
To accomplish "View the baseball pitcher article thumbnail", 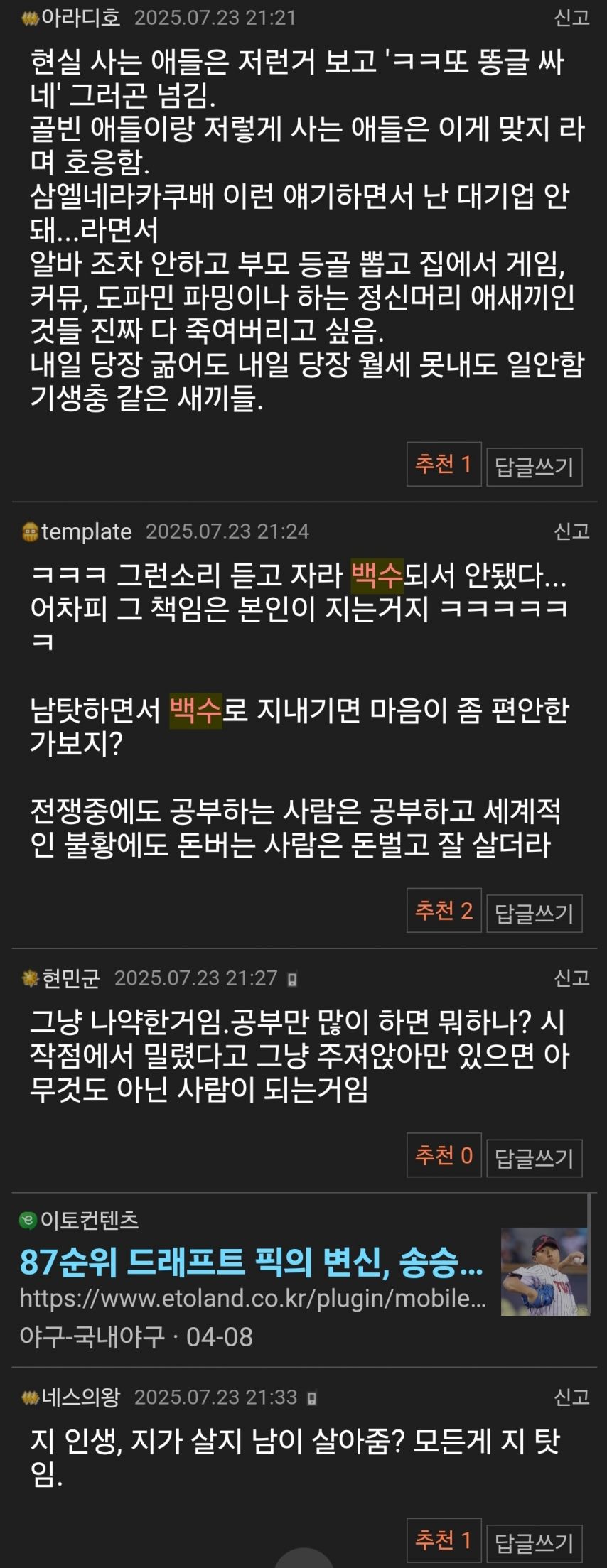I will pos(544,1271).
